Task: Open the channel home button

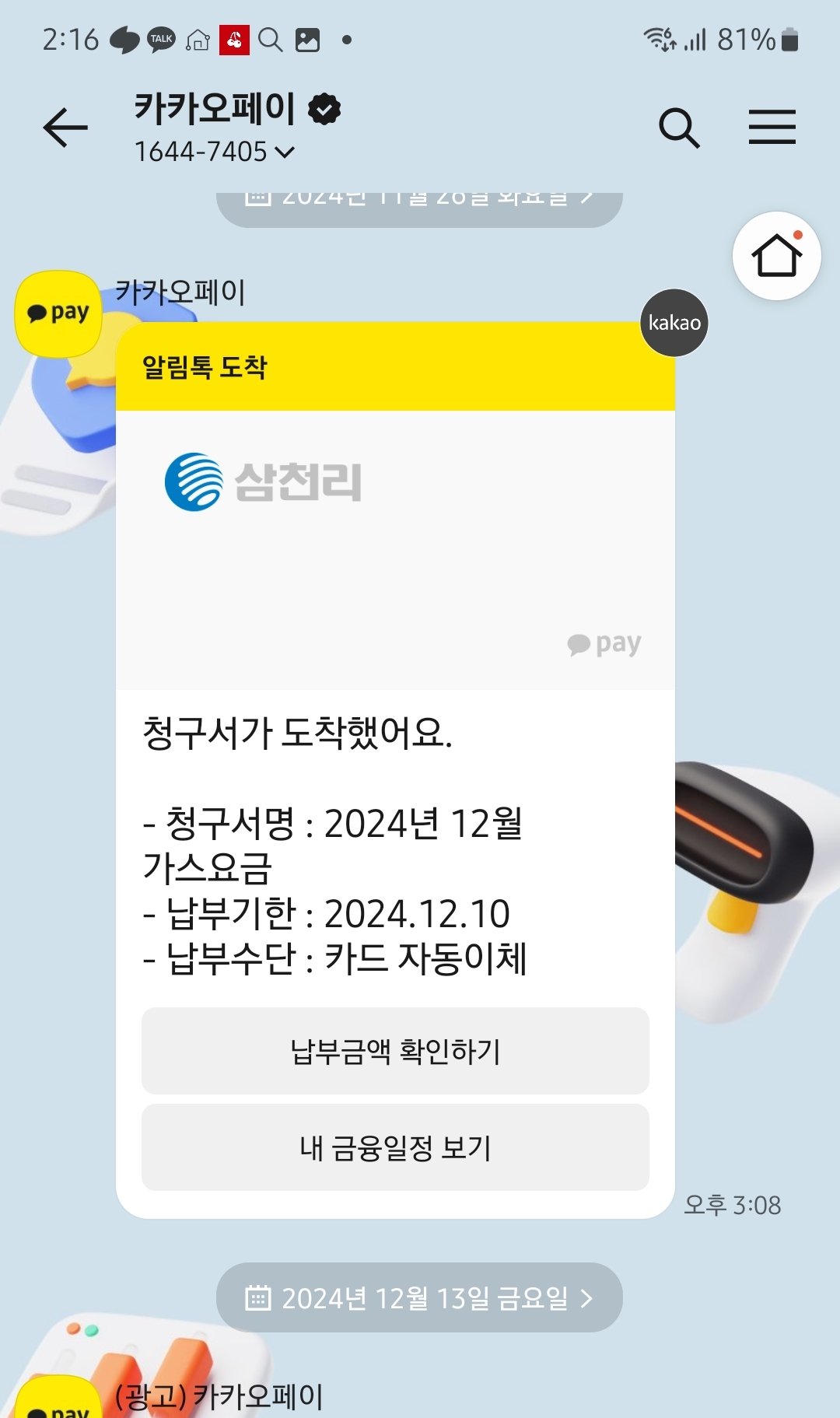Action: pyautogui.click(x=776, y=256)
